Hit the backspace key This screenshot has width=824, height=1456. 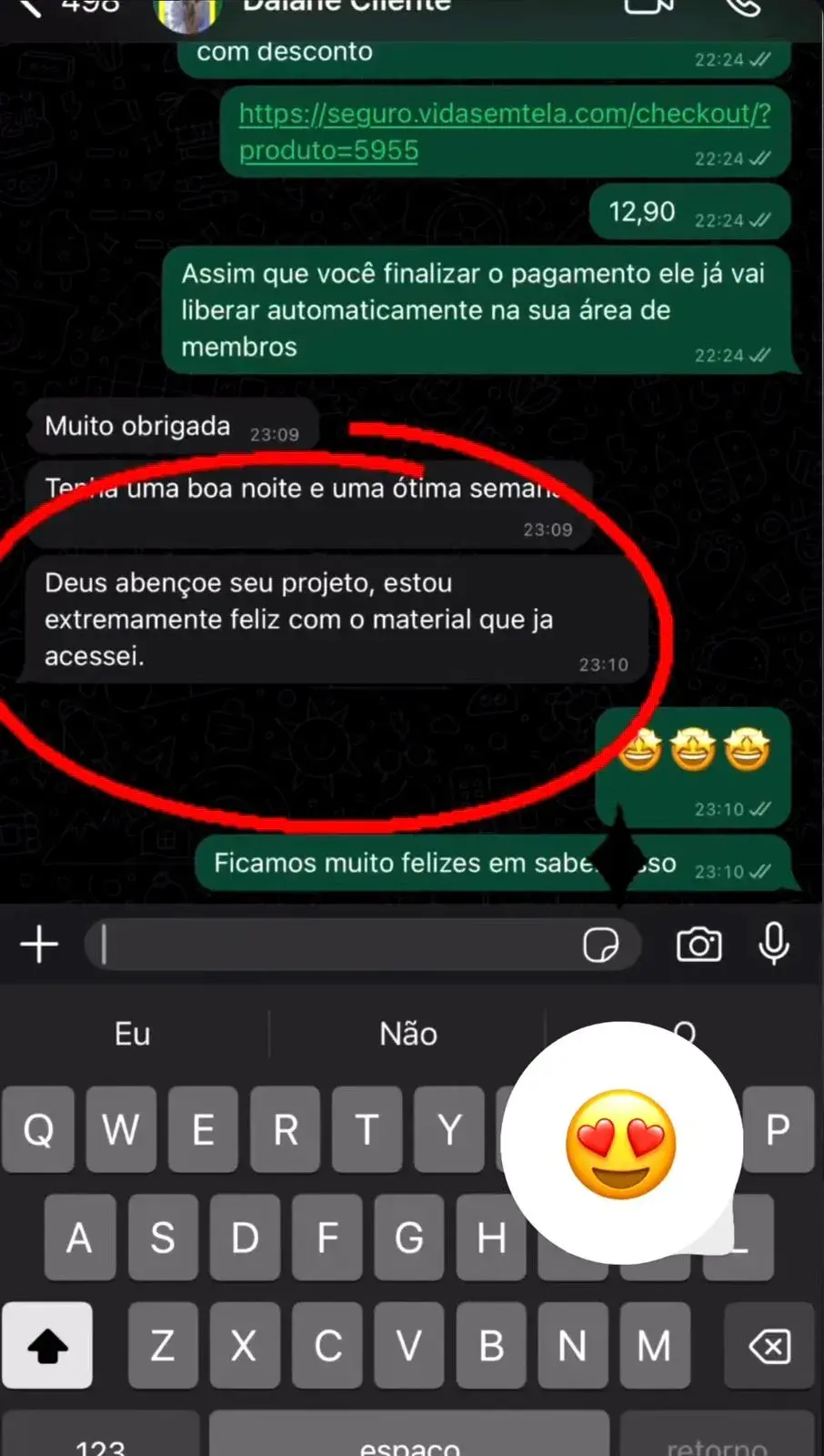pyautogui.click(x=769, y=1345)
